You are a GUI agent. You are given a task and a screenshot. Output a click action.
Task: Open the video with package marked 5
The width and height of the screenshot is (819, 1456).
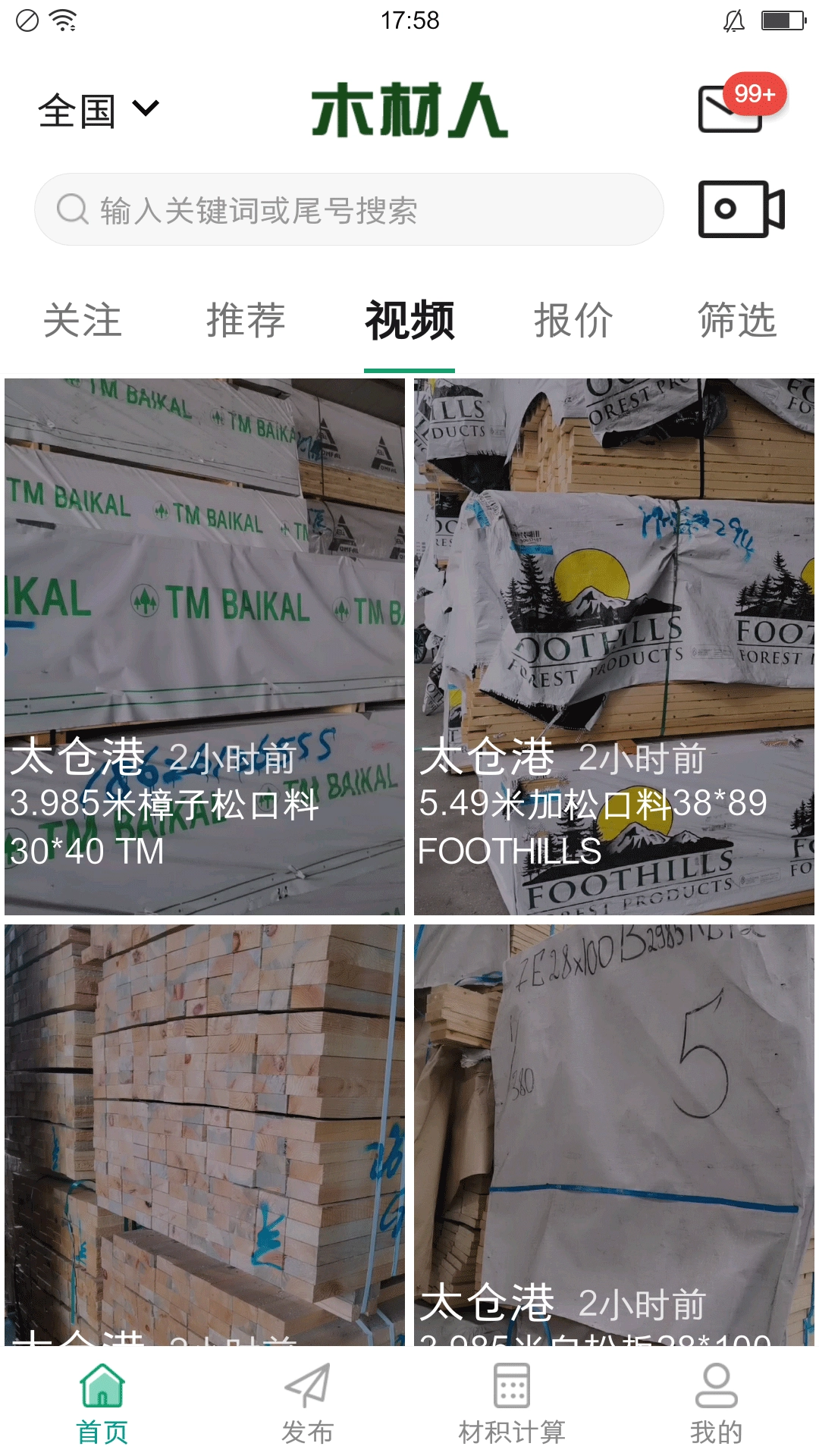pyautogui.click(x=614, y=1134)
